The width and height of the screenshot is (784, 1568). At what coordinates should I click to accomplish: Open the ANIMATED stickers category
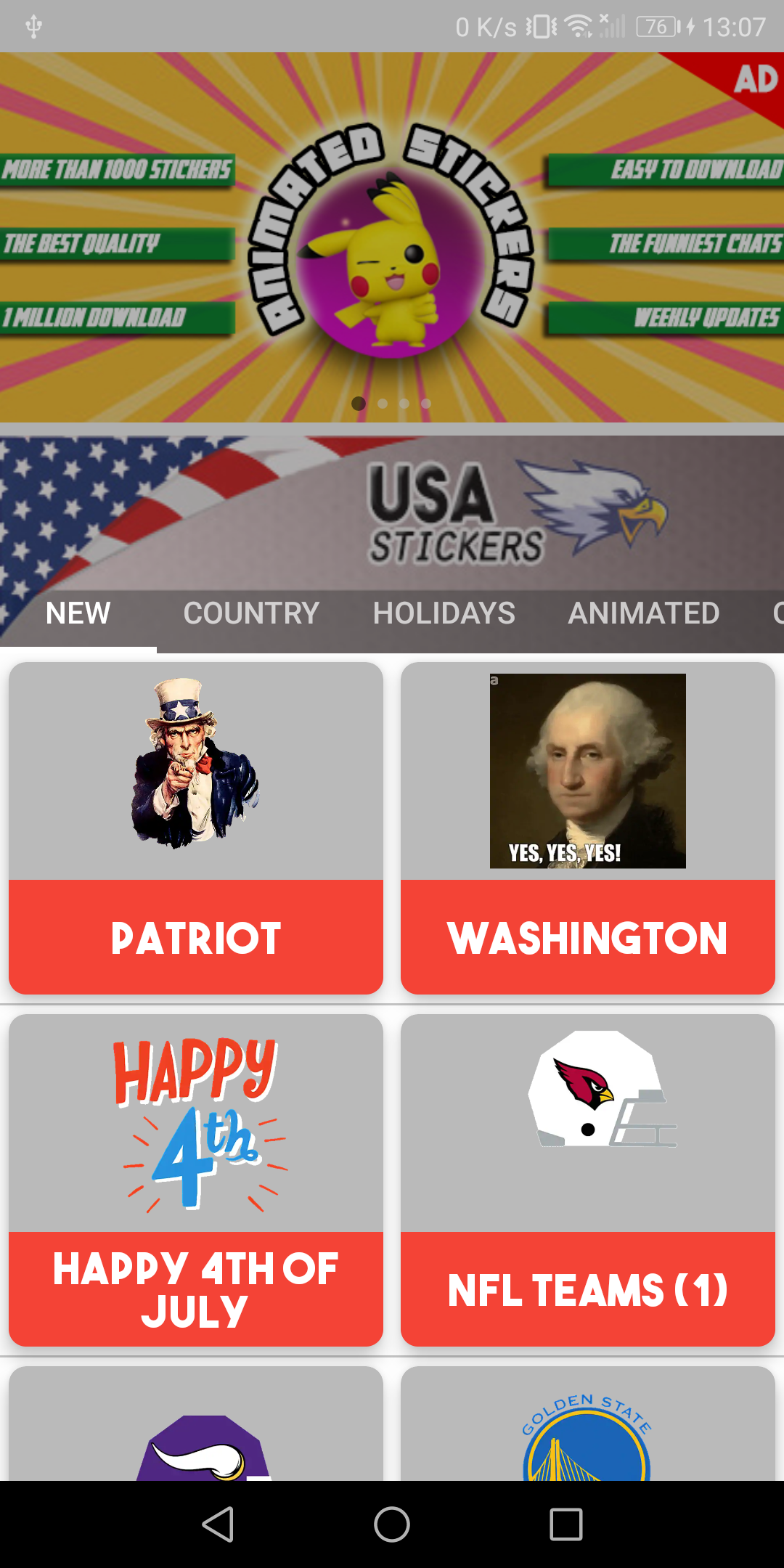pyautogui.click(x=642, y=613)
